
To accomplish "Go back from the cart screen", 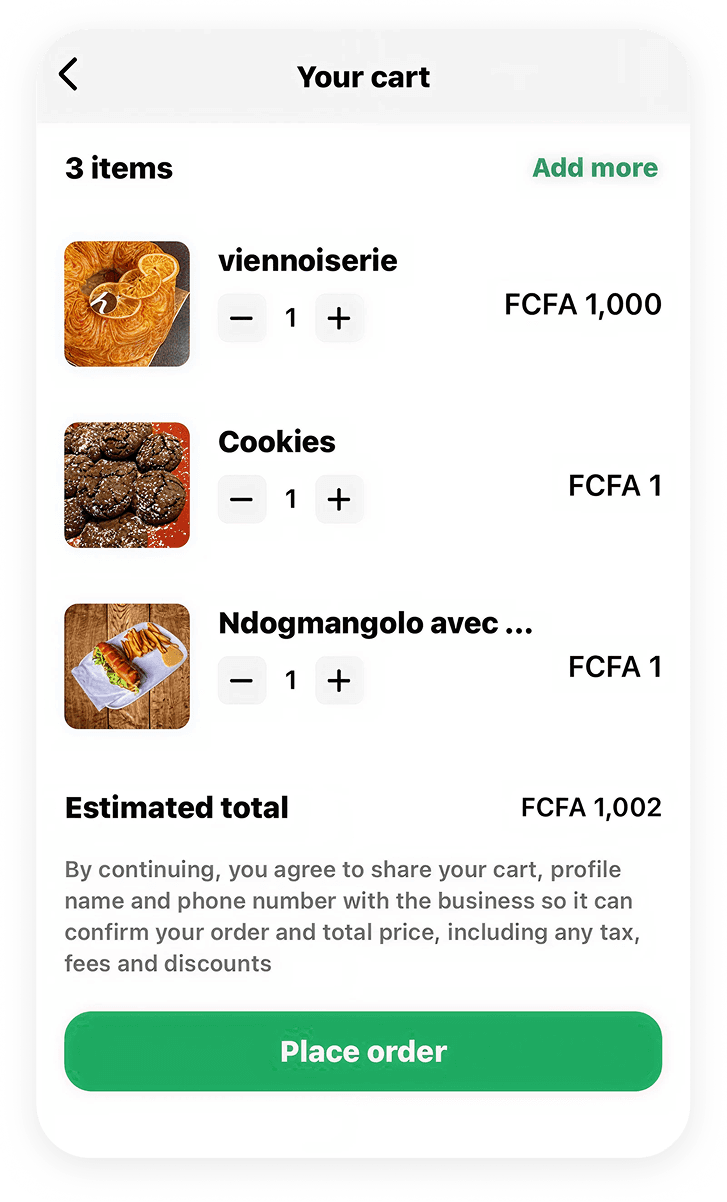I will coord(68,75).
